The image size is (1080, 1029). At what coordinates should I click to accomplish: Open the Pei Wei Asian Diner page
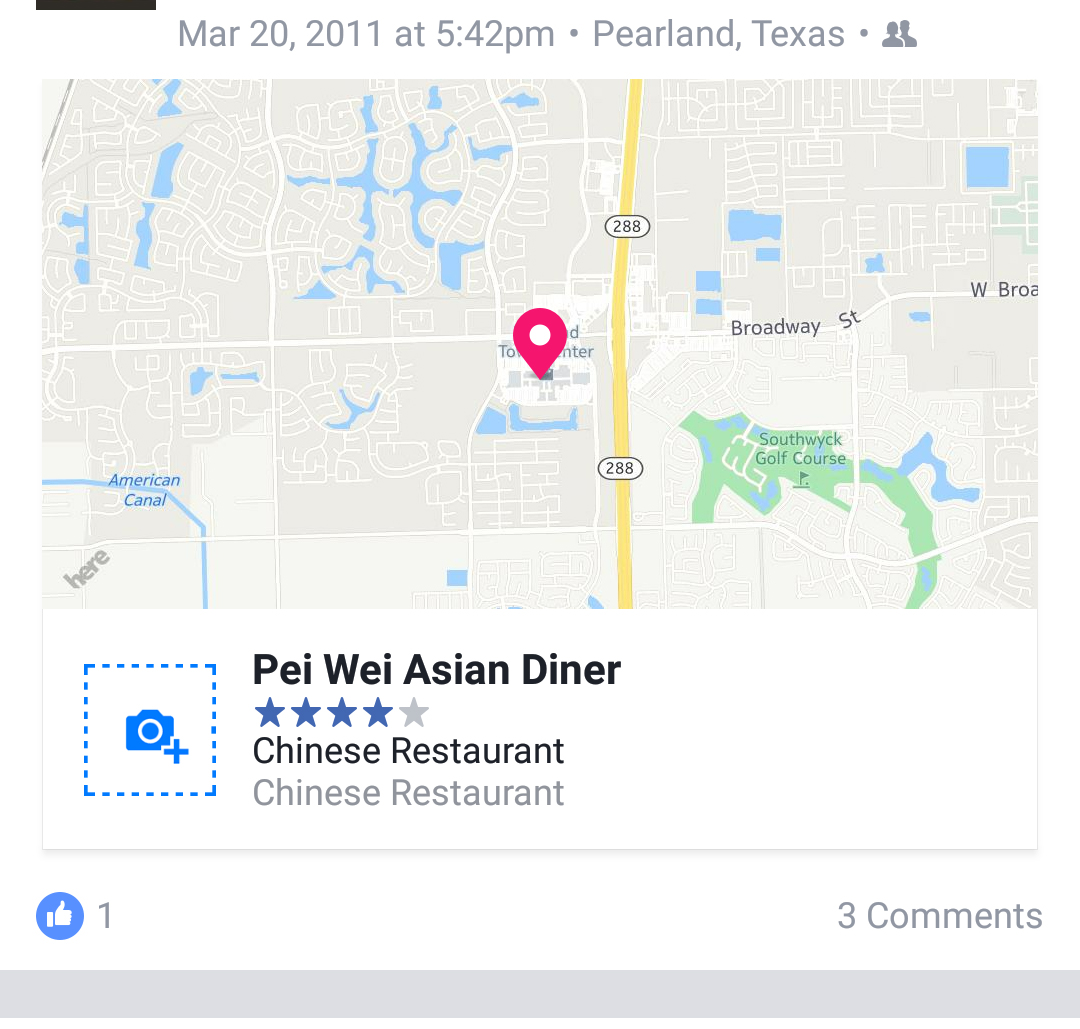[x=436, y=670]
